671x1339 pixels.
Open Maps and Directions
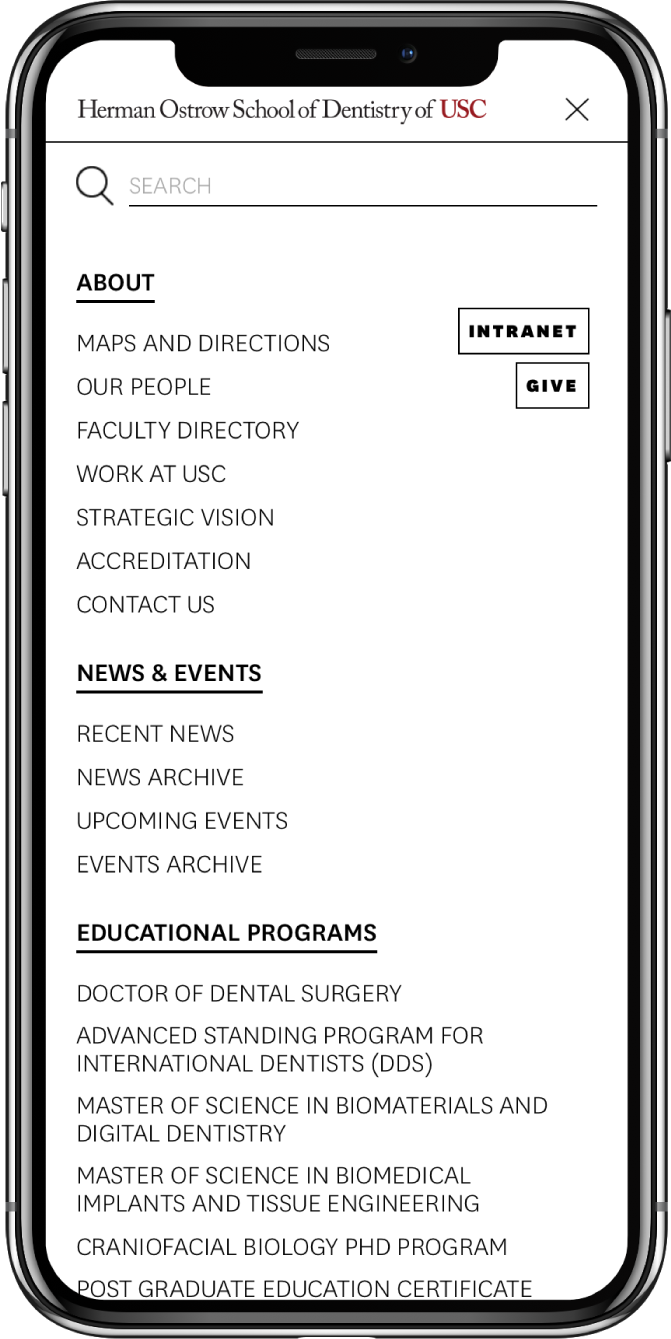tap(203, 343)
